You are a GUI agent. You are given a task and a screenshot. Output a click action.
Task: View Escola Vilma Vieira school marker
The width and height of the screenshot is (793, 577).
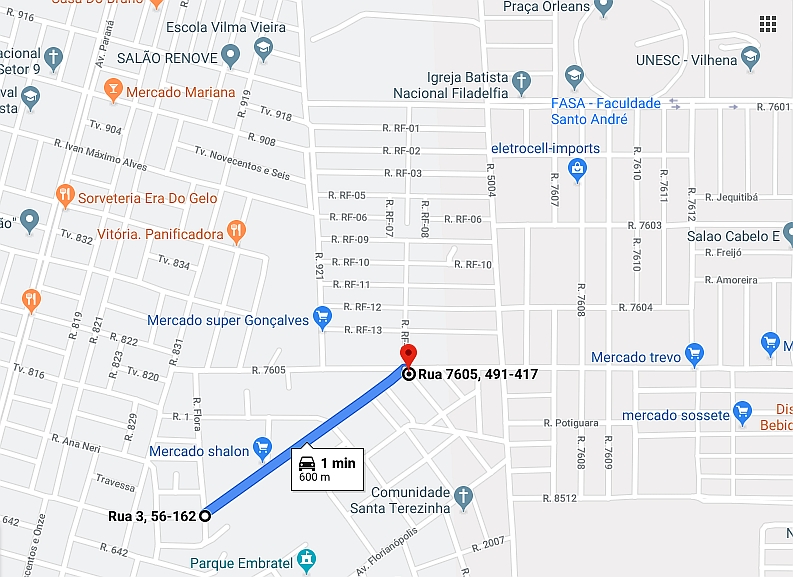[263, 46]
